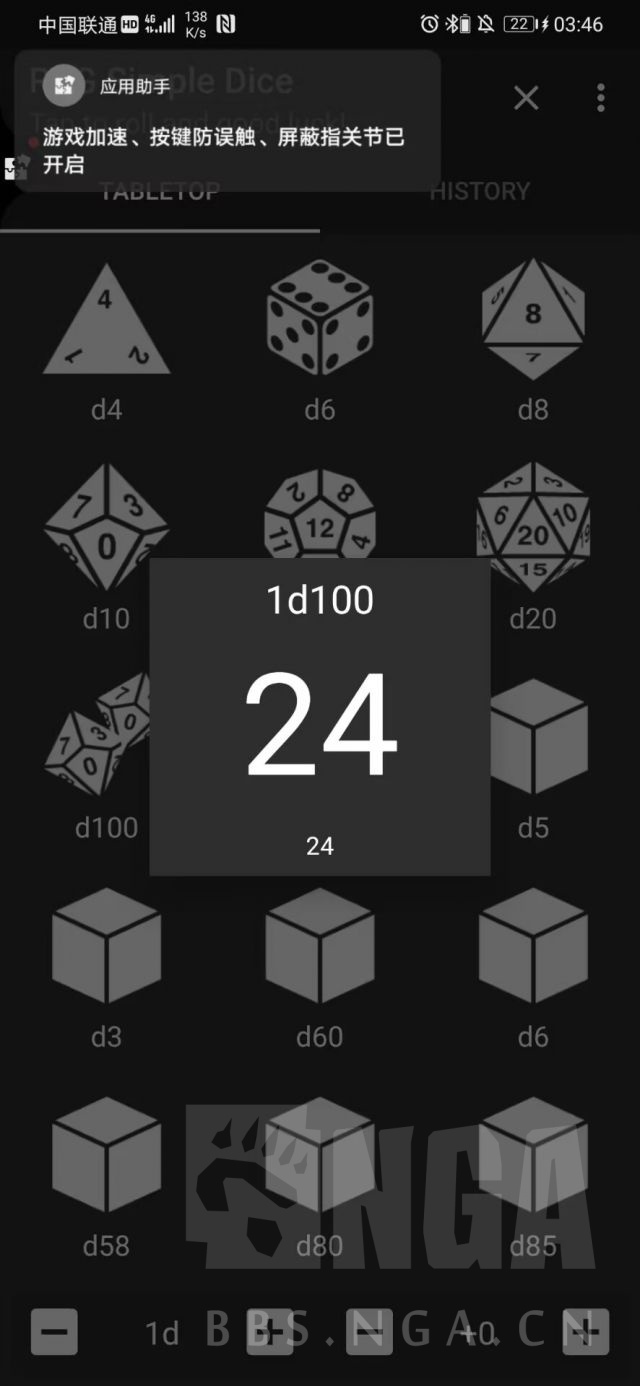This screenshot has width=640, height=1386.
Task: Roll the d4 die
Action: (x=106, y=340)
